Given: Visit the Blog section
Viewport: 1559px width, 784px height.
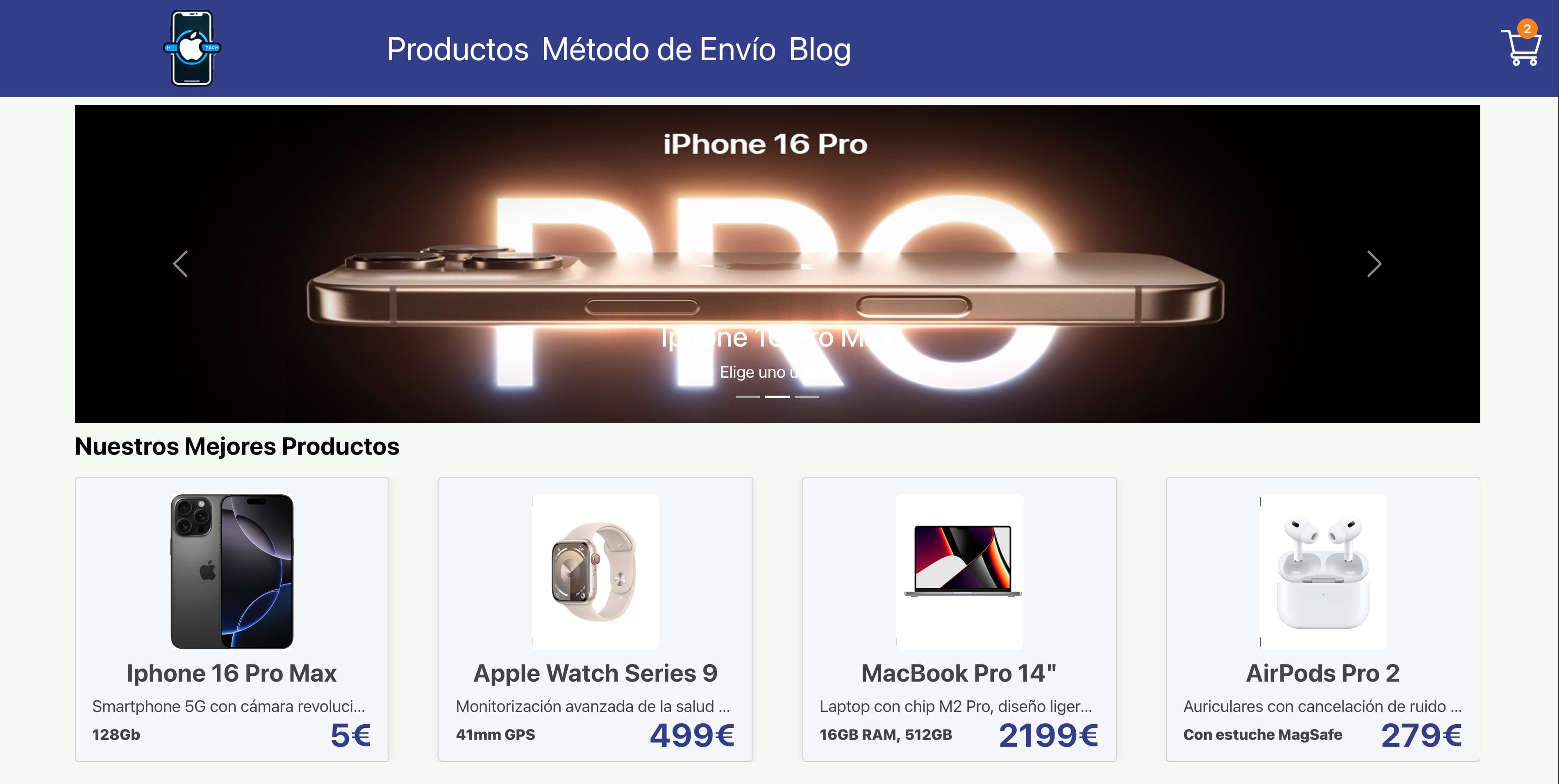Looking at the screenshot, I should coord(819,49).
